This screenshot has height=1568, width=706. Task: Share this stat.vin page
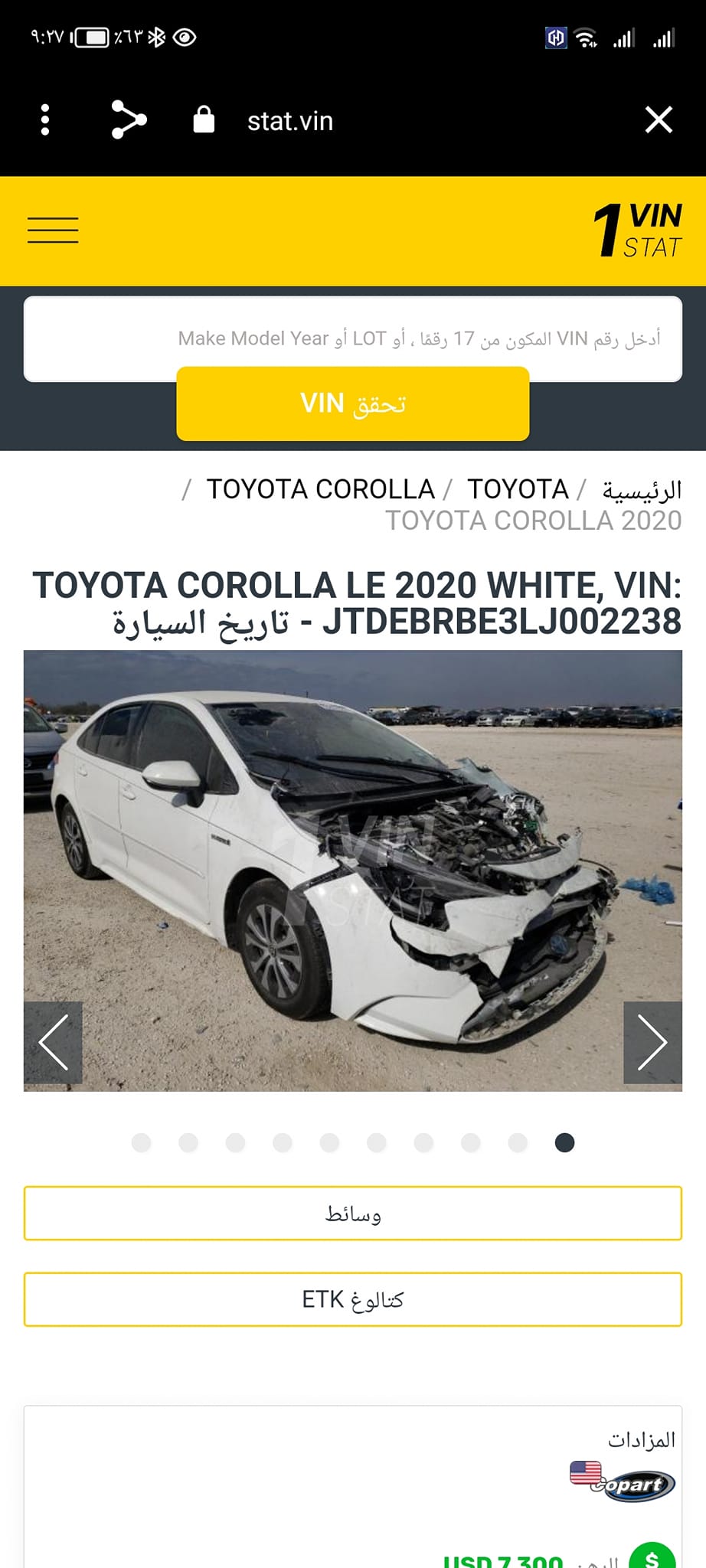(x=129, y=120)
